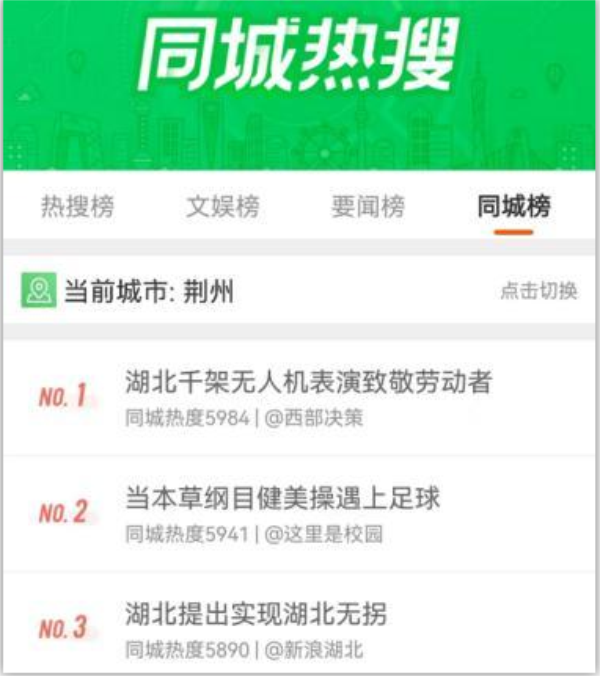Image resolution: width=600 pixels, height=676 pixels.
Task: Tap the 同城榜 tab
Action: click(513, 207)
